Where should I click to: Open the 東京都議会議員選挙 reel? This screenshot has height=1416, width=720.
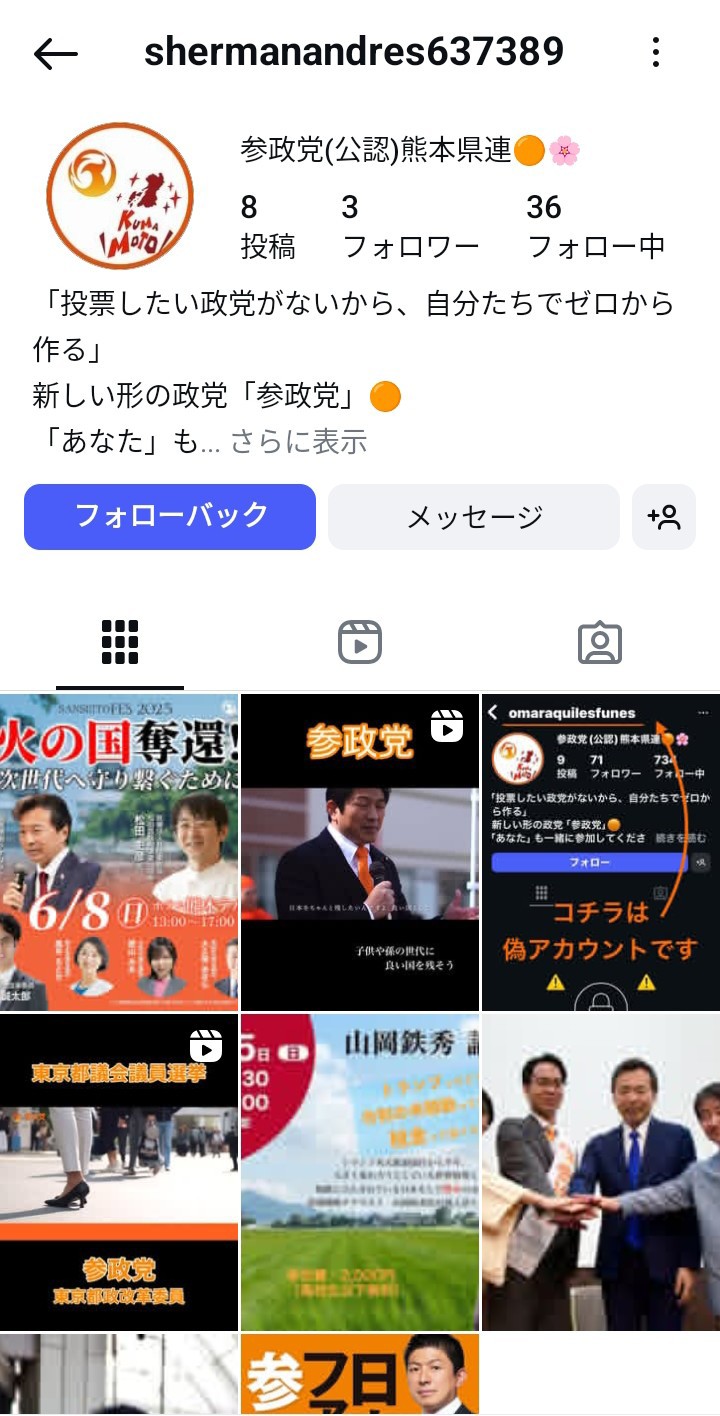tap(119, 1172)
